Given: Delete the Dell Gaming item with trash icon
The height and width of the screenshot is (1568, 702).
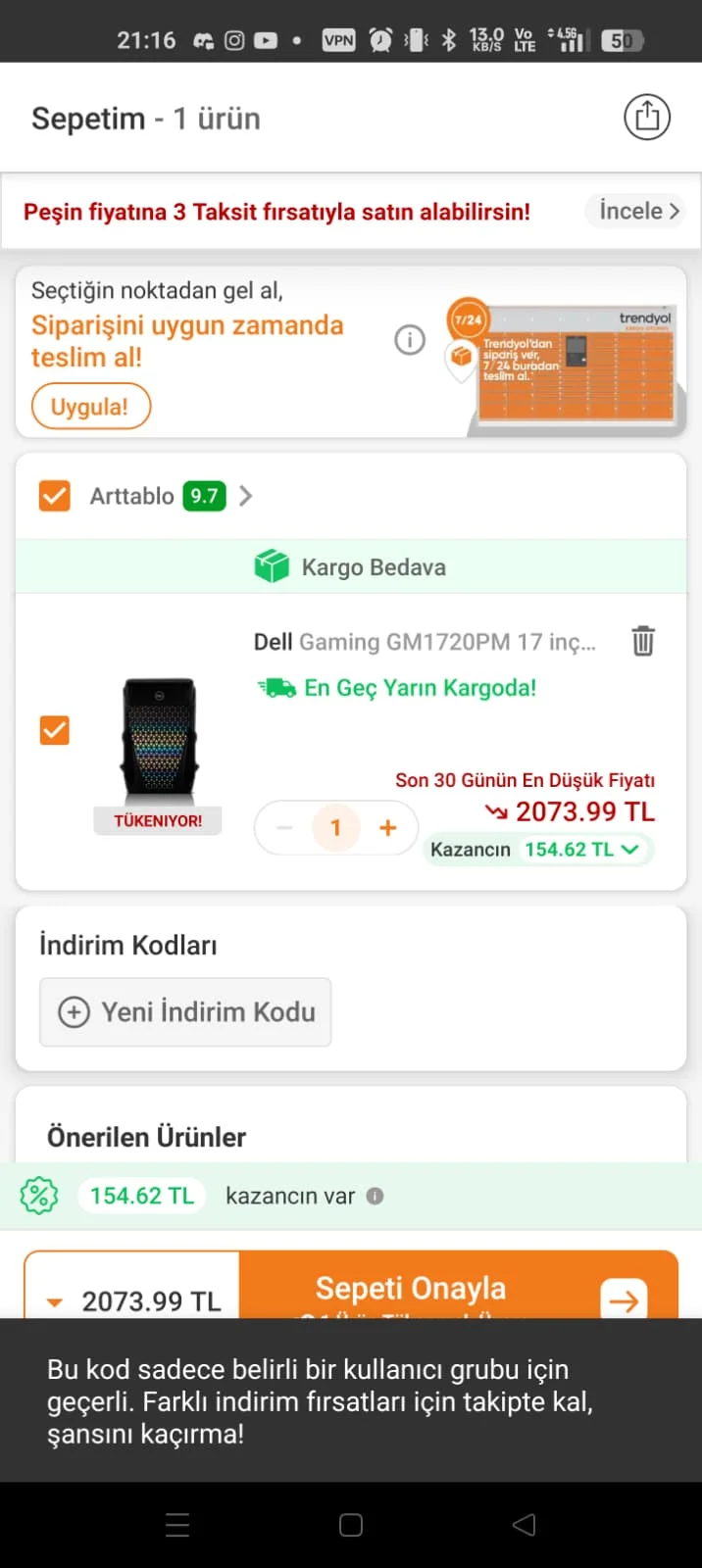Looking at the screenshot, I should (x=643, y=641).
